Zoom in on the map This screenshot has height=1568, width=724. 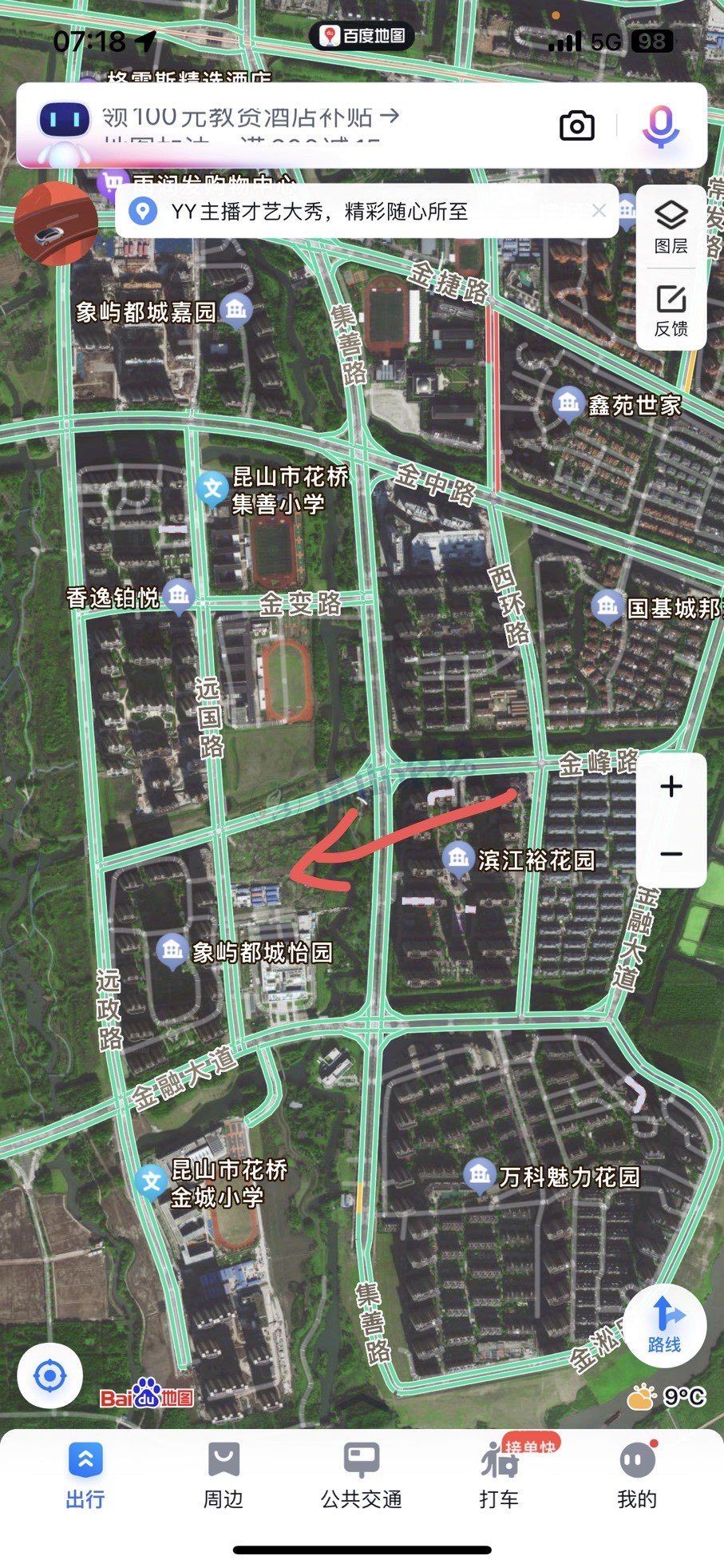click(x=671, y=786)
